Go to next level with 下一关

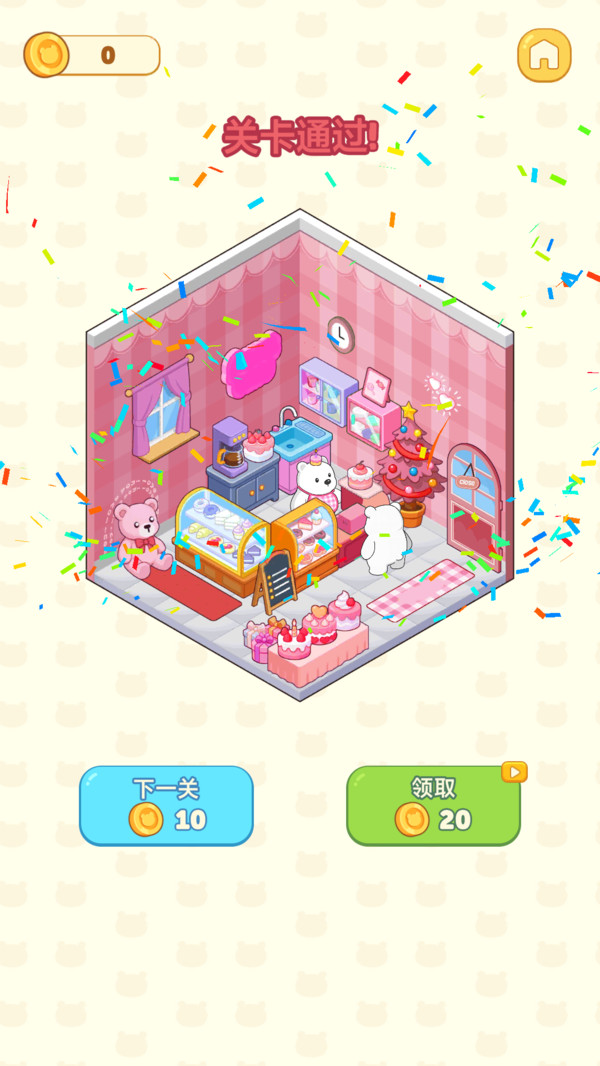pos(166,806)
